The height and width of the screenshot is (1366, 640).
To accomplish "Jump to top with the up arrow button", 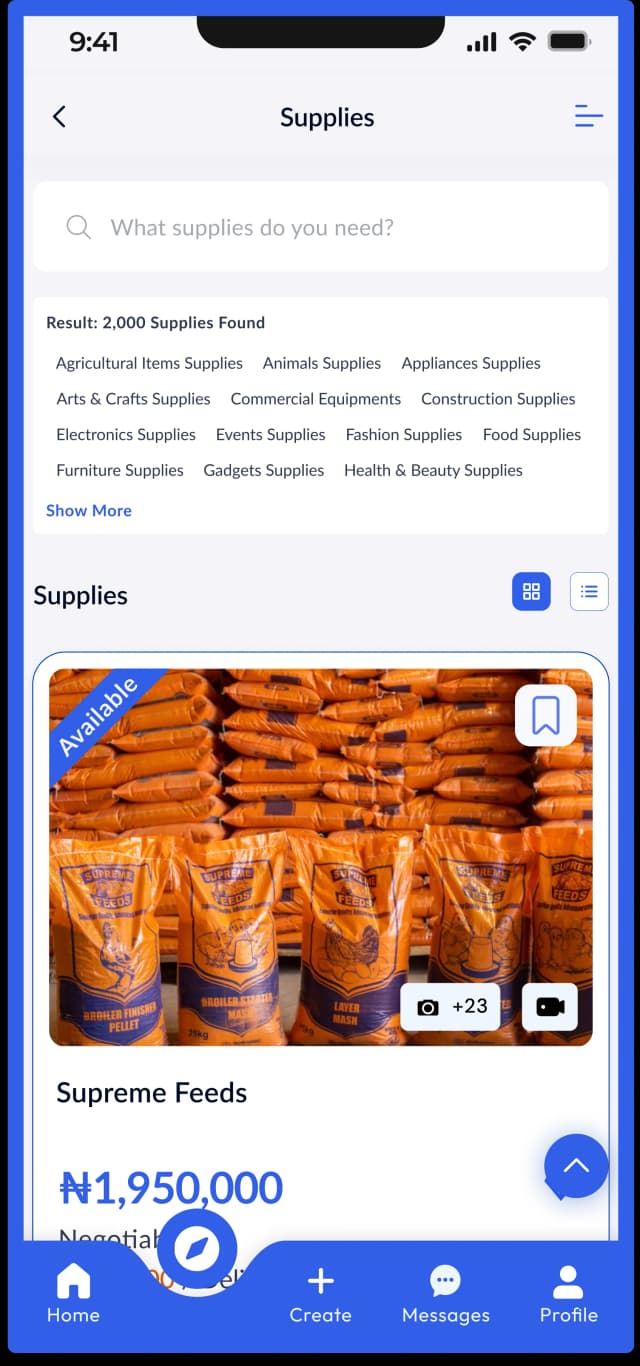I will [x=576, y=1166].
